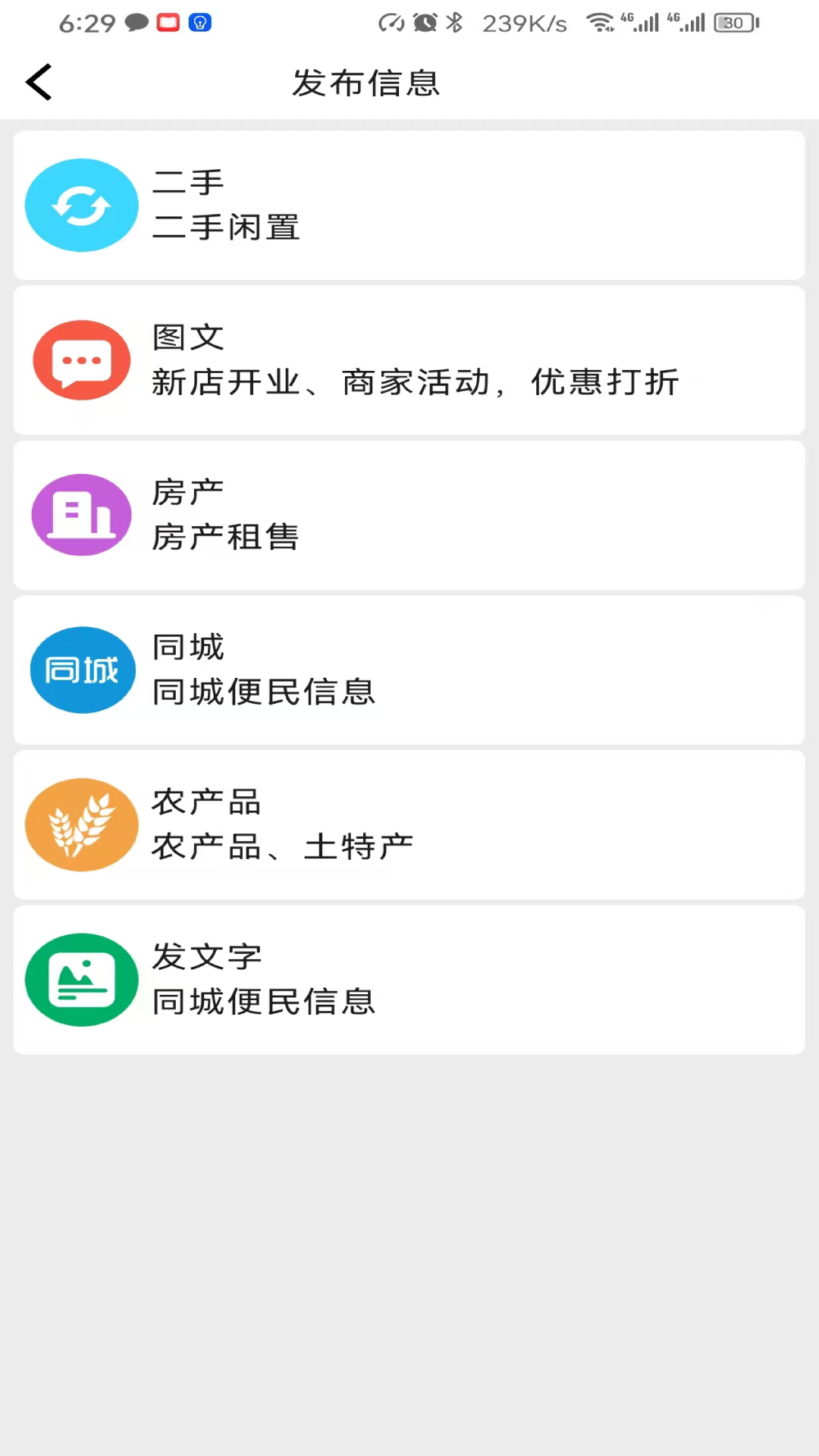Select the WiFi indicator in the status bar
Viewport: 819px width, 1456px height.
[601, 23]
